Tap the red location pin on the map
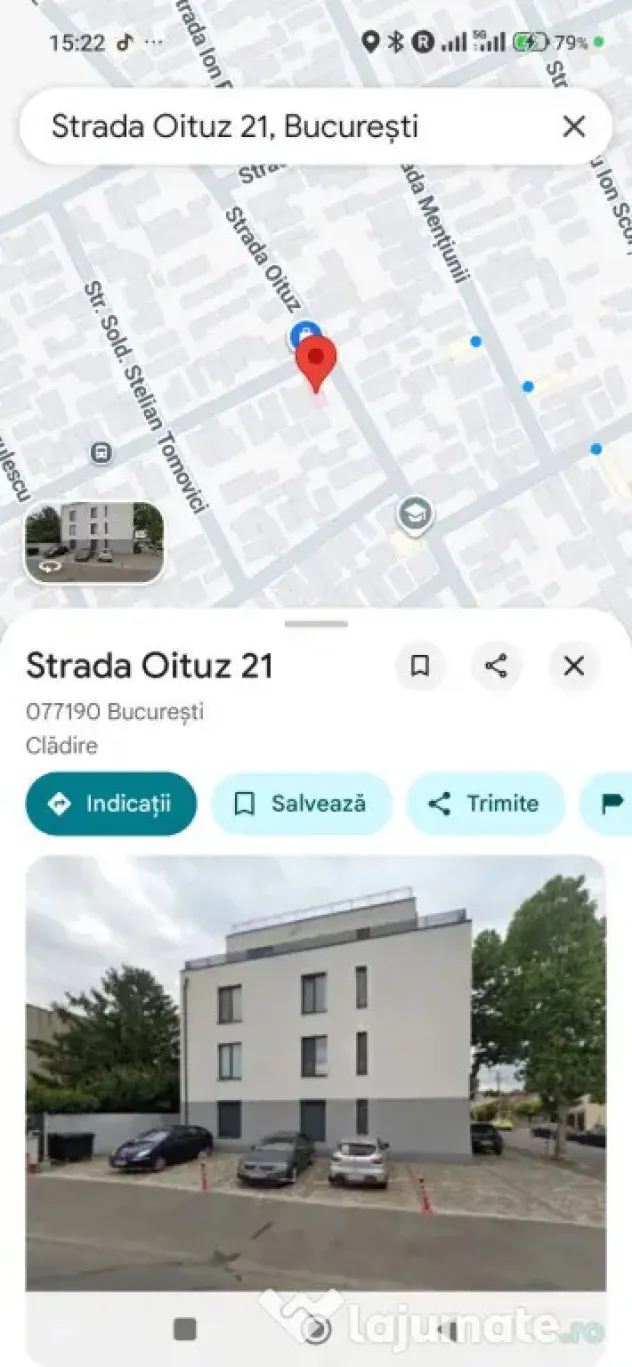632x1367 pixels. coord(317,364)
